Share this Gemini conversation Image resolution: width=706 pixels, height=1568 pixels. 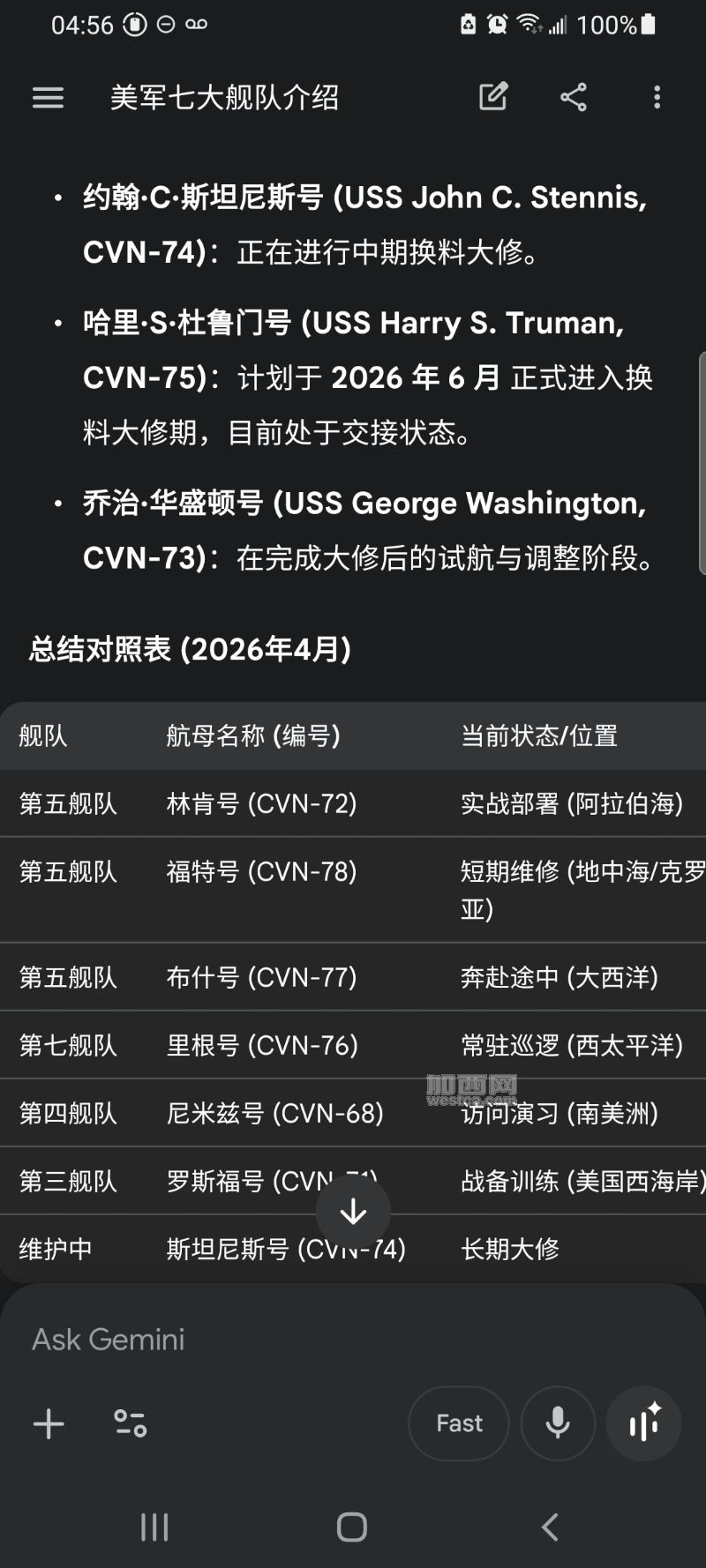click(x=574, y=97)
